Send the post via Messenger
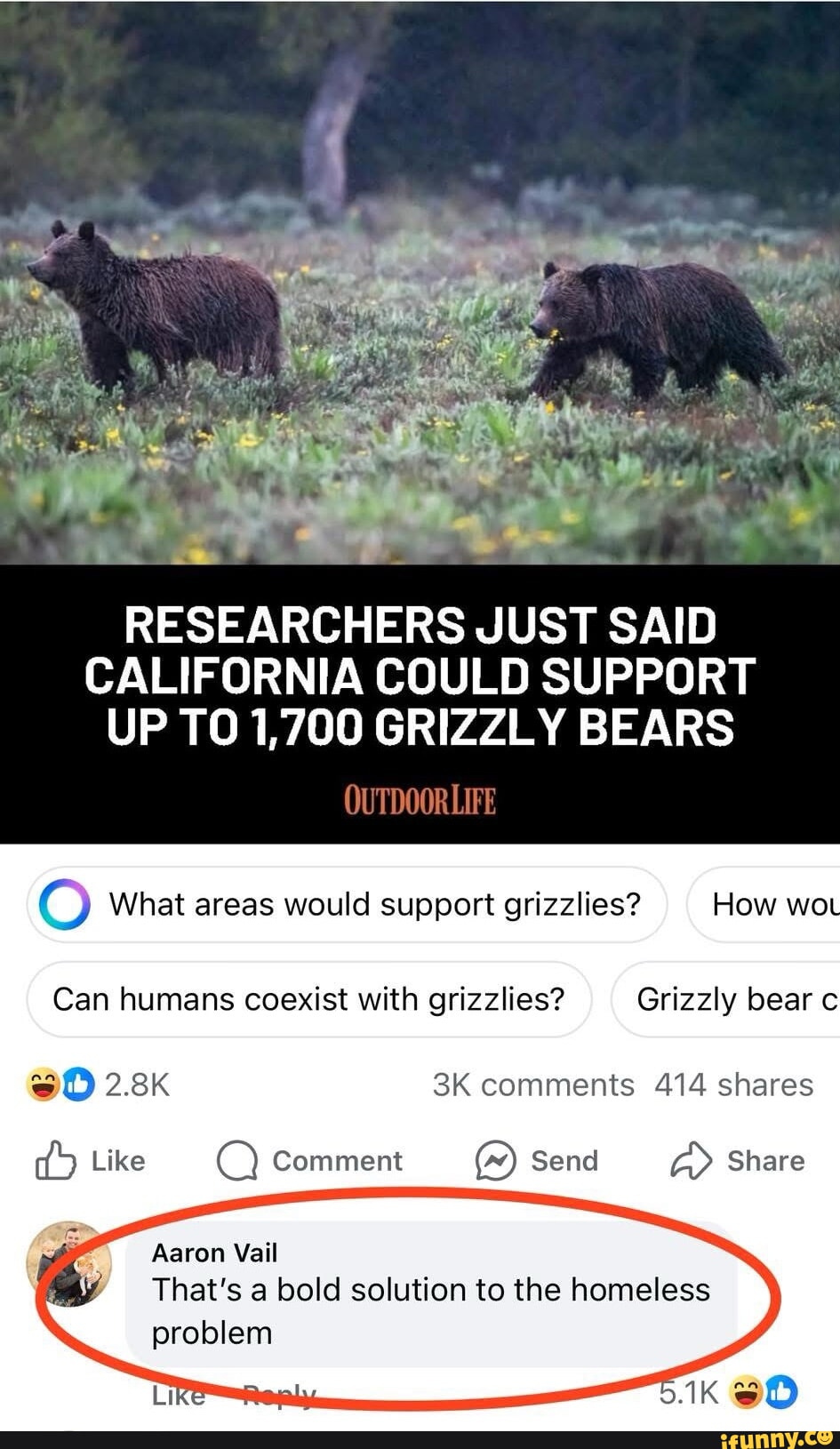 click(537, 1161)
